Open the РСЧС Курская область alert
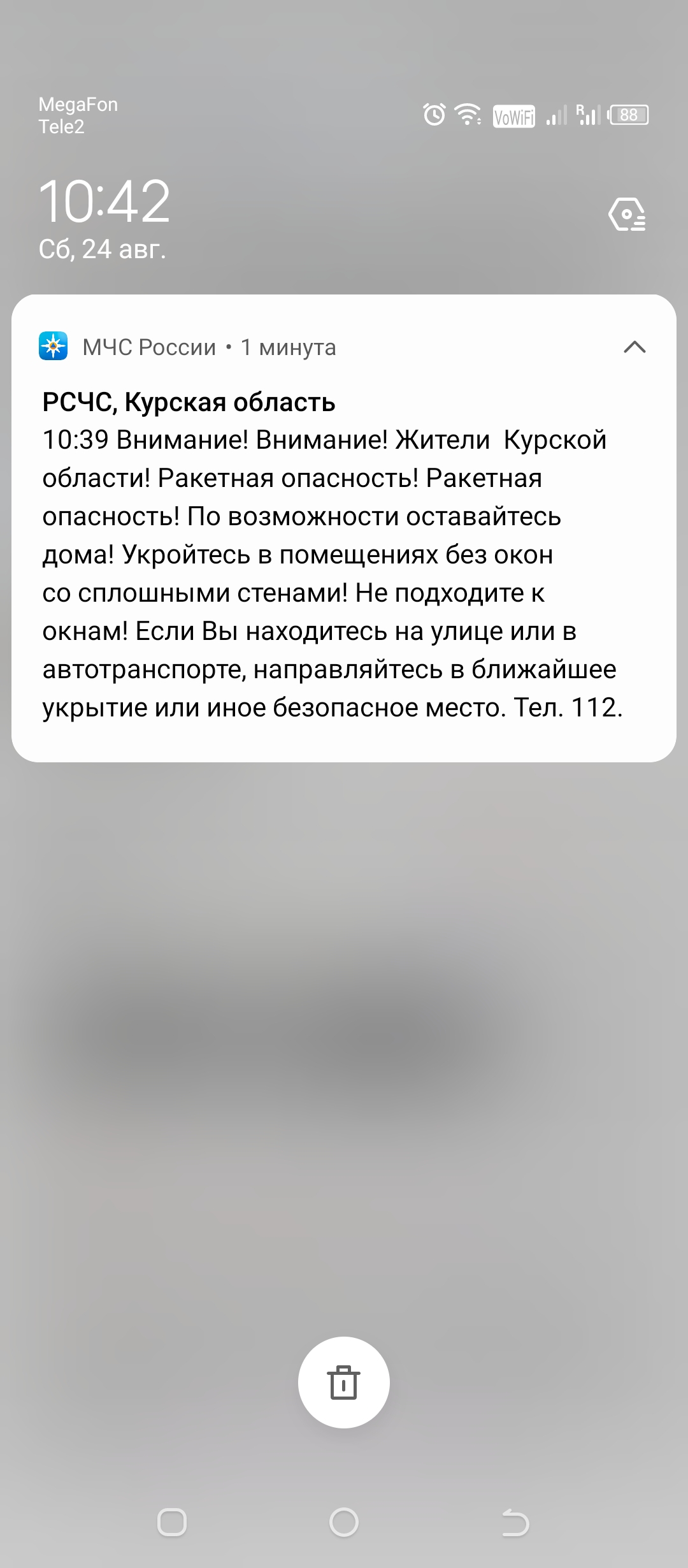This screenshot has height=1568, width=688. click(x=344, y=528)
